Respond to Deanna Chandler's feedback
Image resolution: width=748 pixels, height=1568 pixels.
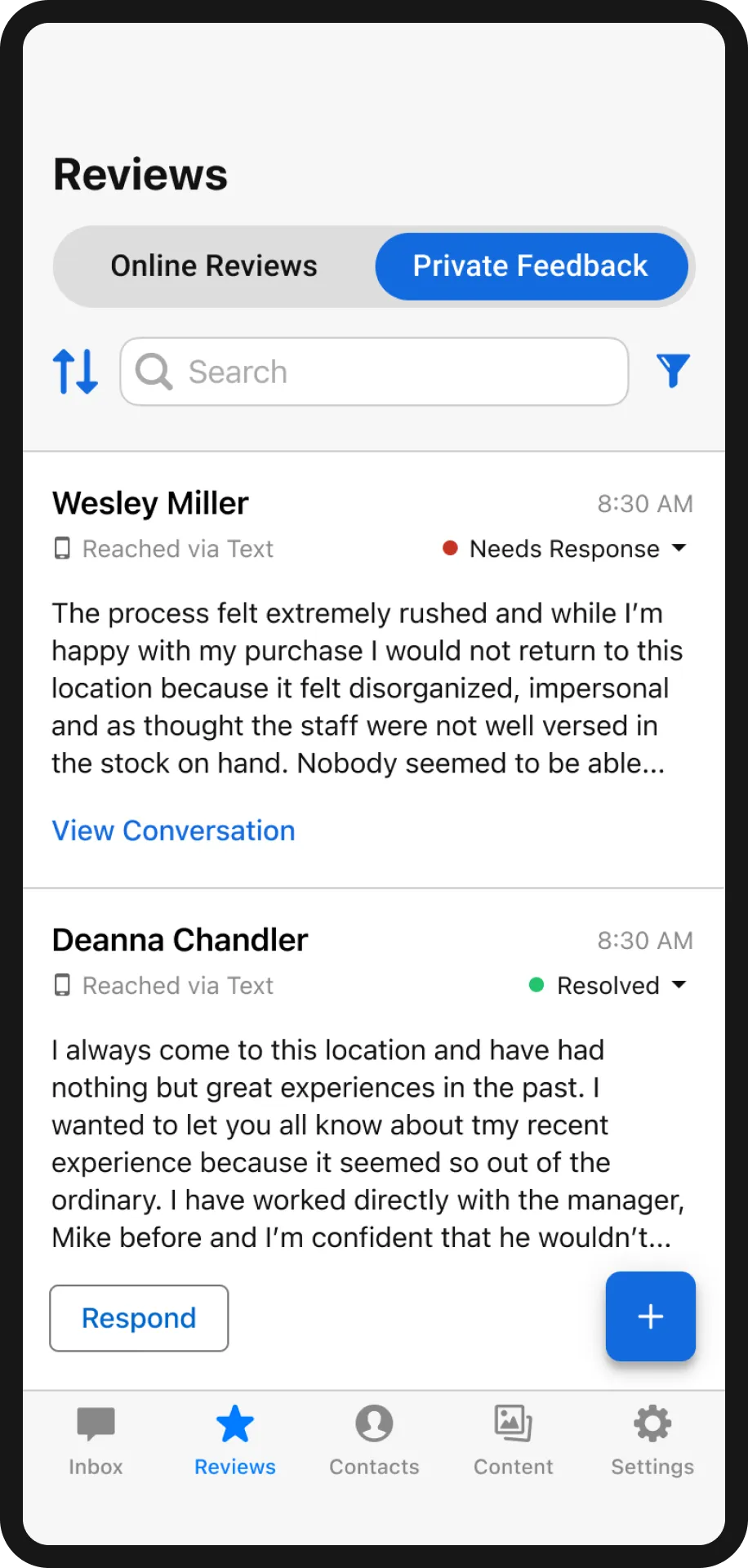pyautogui.click(x=139, y=1318)
